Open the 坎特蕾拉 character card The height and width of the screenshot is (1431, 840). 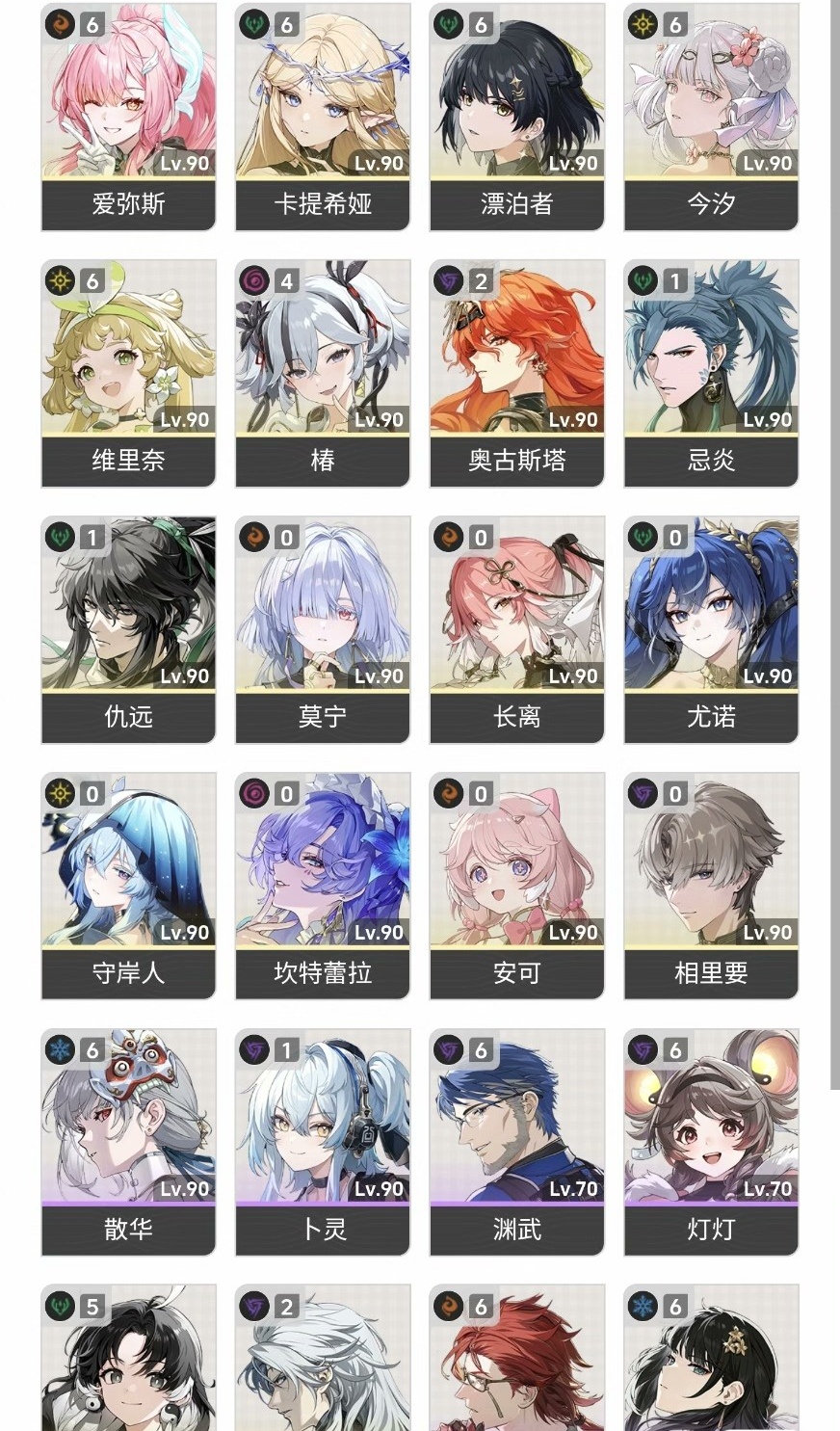[x=323, y=885]
